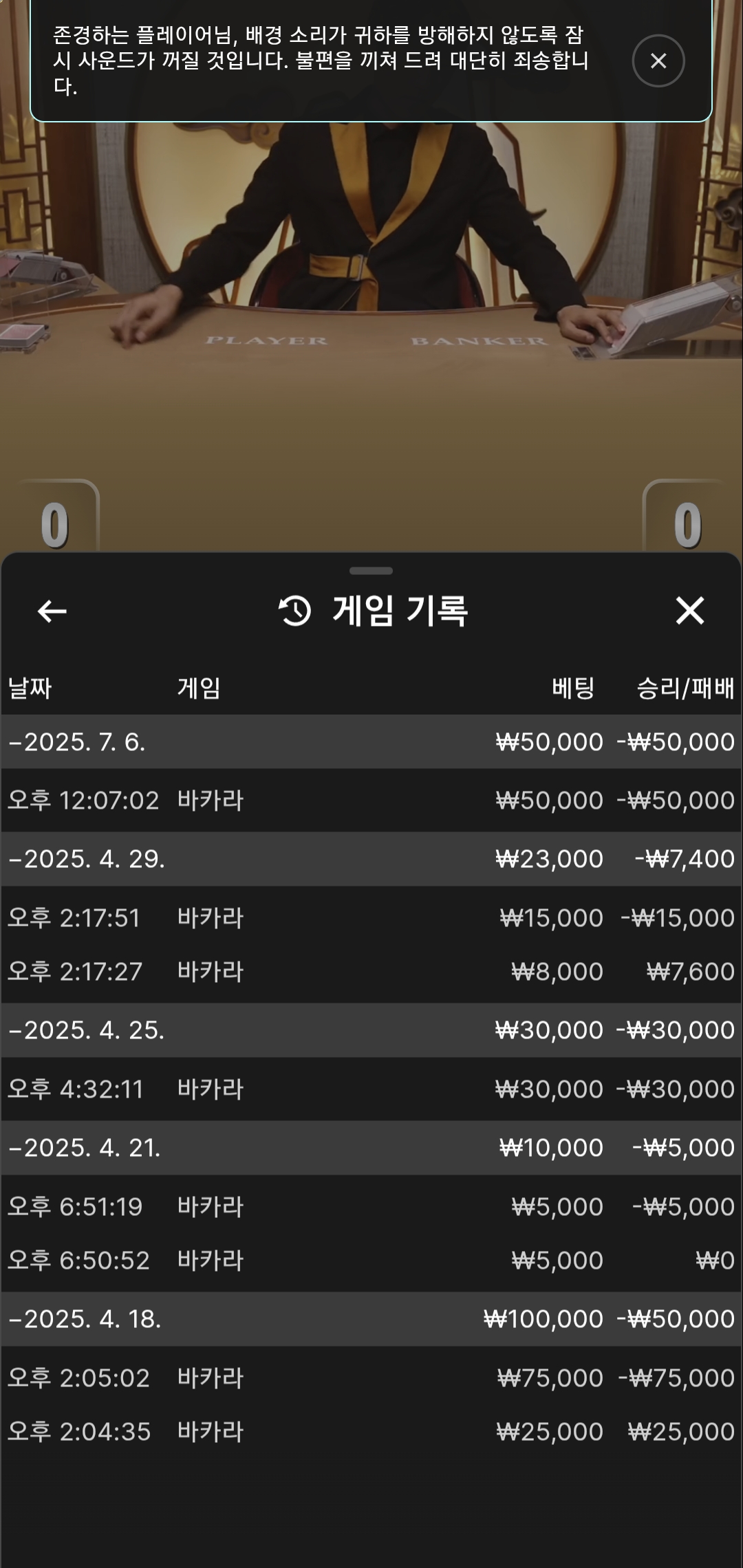
Task: Open the 오후 4:32:11 바카라 record
Action: point(371,1089)
